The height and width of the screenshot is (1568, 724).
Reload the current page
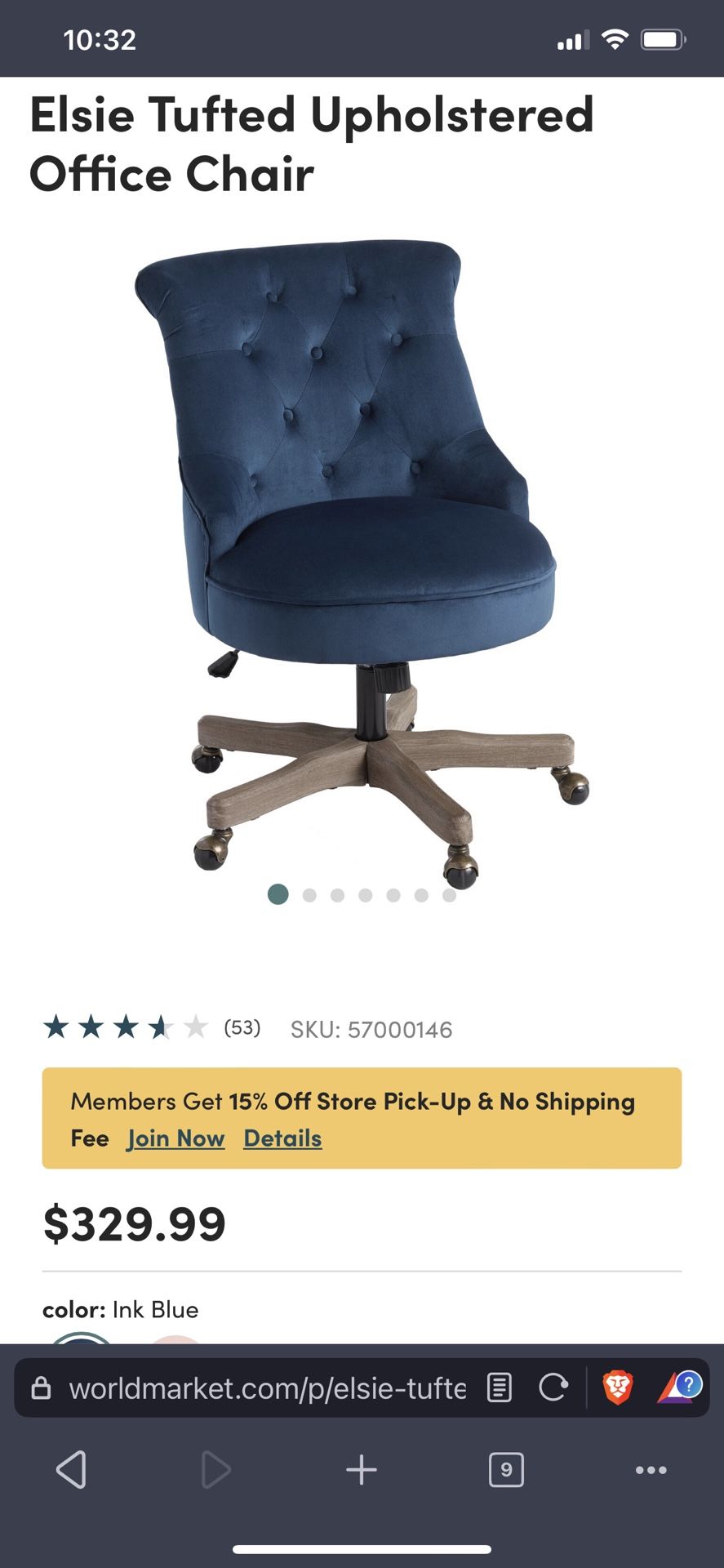(x=553, y=1388)
